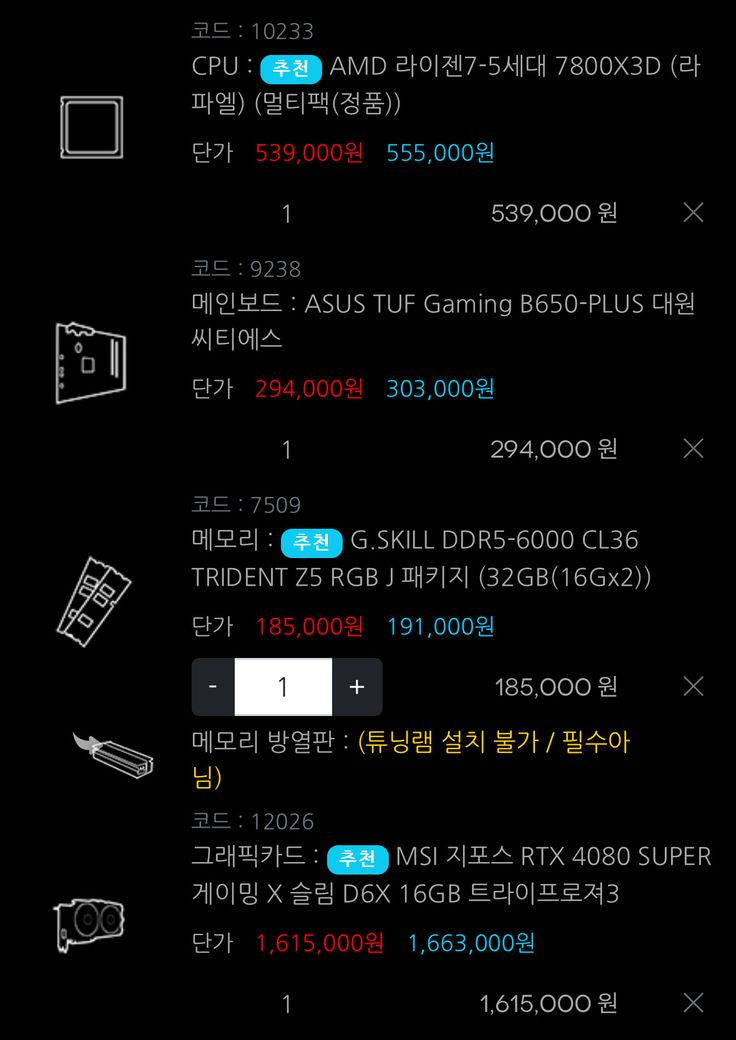Remove the G.SKILL DDR5-6000 memory item
Viewport: 736px width, 1040px height.
point(693,686)
